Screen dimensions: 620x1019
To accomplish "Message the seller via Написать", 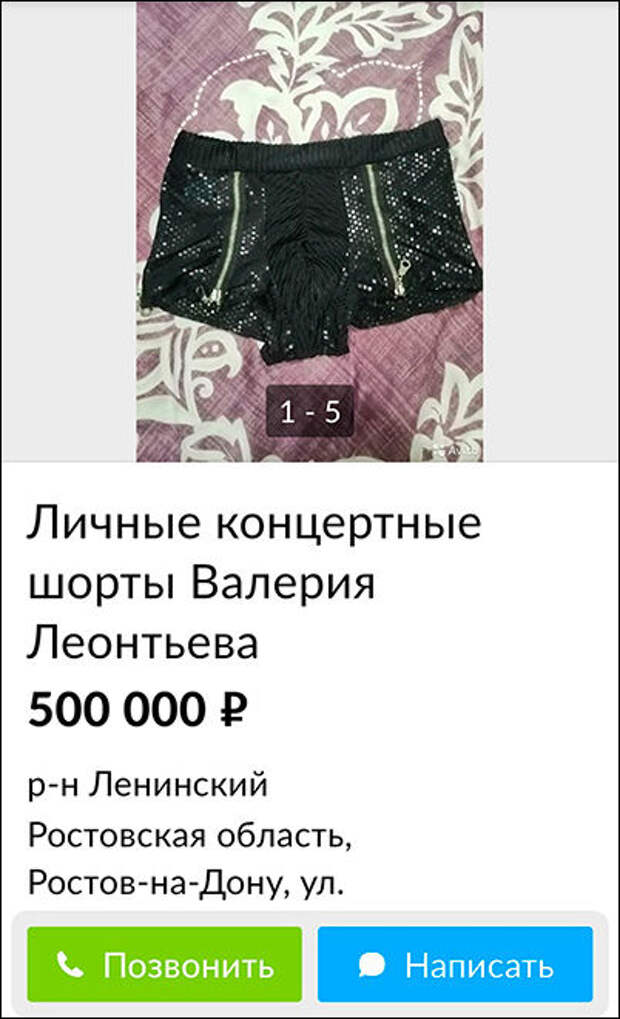I will (x=455, y=964).
